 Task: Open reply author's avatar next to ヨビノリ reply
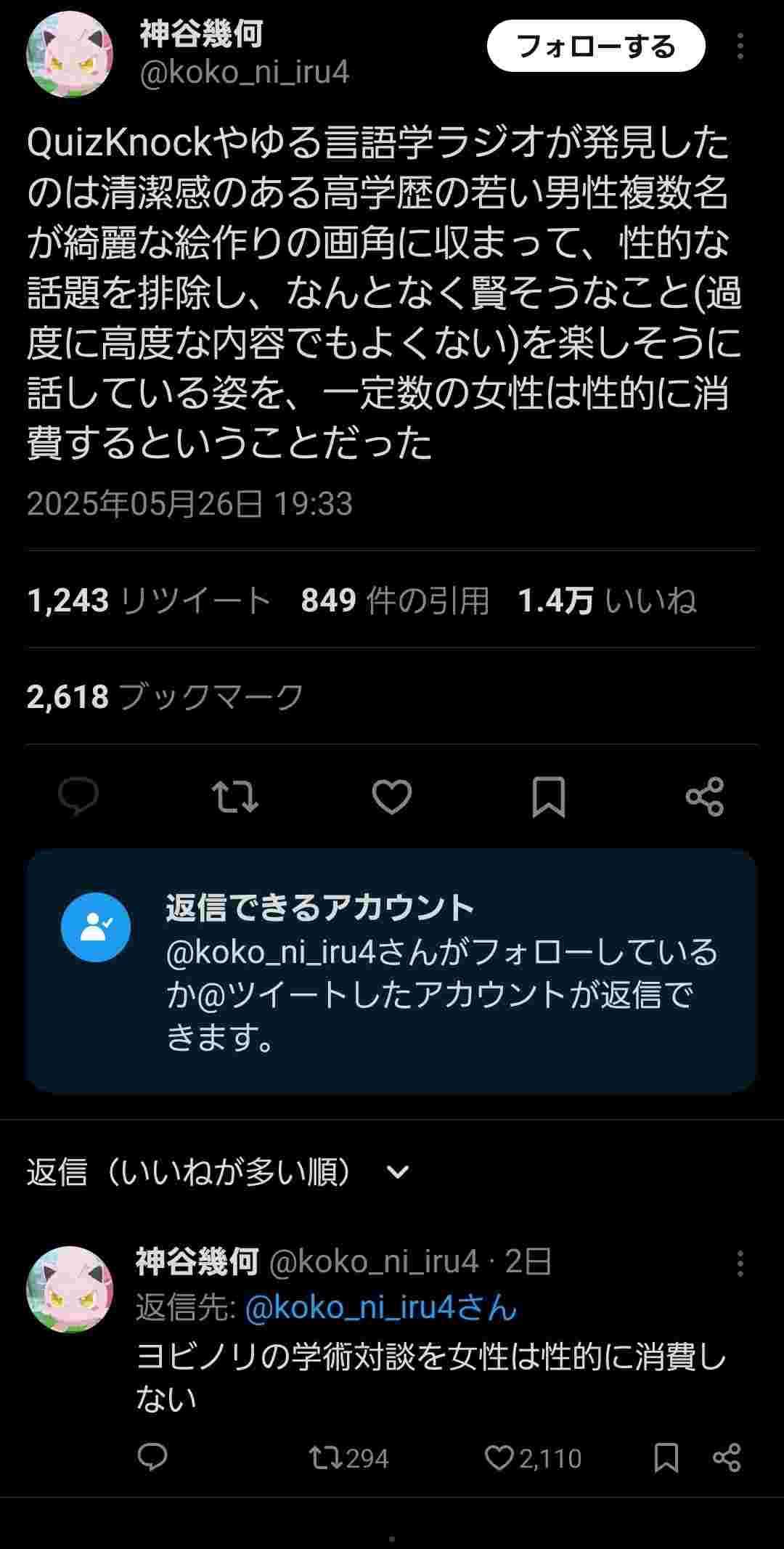click(x=70, y=1290)
